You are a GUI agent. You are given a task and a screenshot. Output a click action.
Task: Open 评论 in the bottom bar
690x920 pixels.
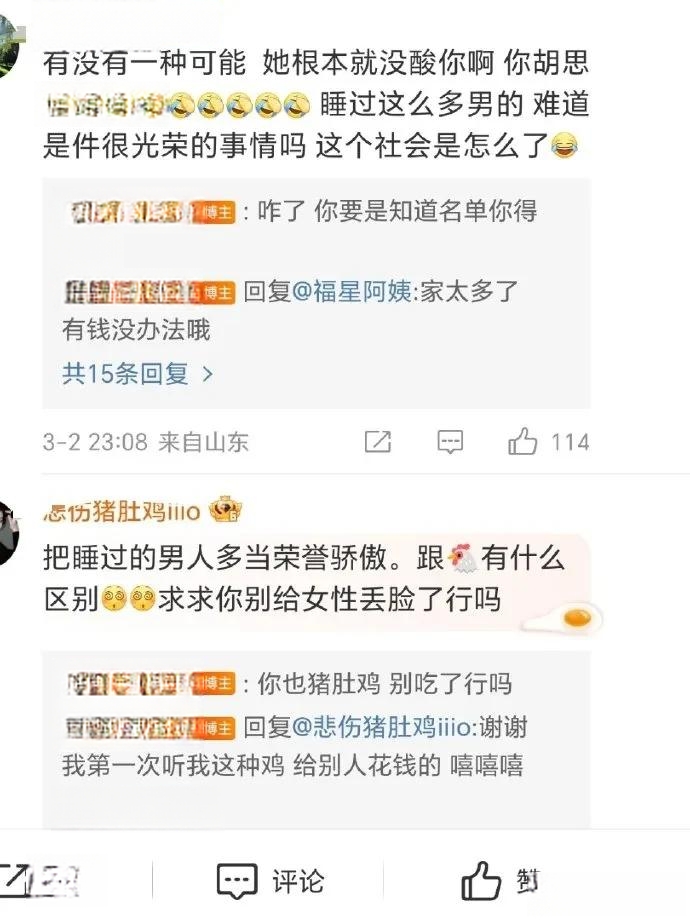pyautogui.click(x=270, y=881)
